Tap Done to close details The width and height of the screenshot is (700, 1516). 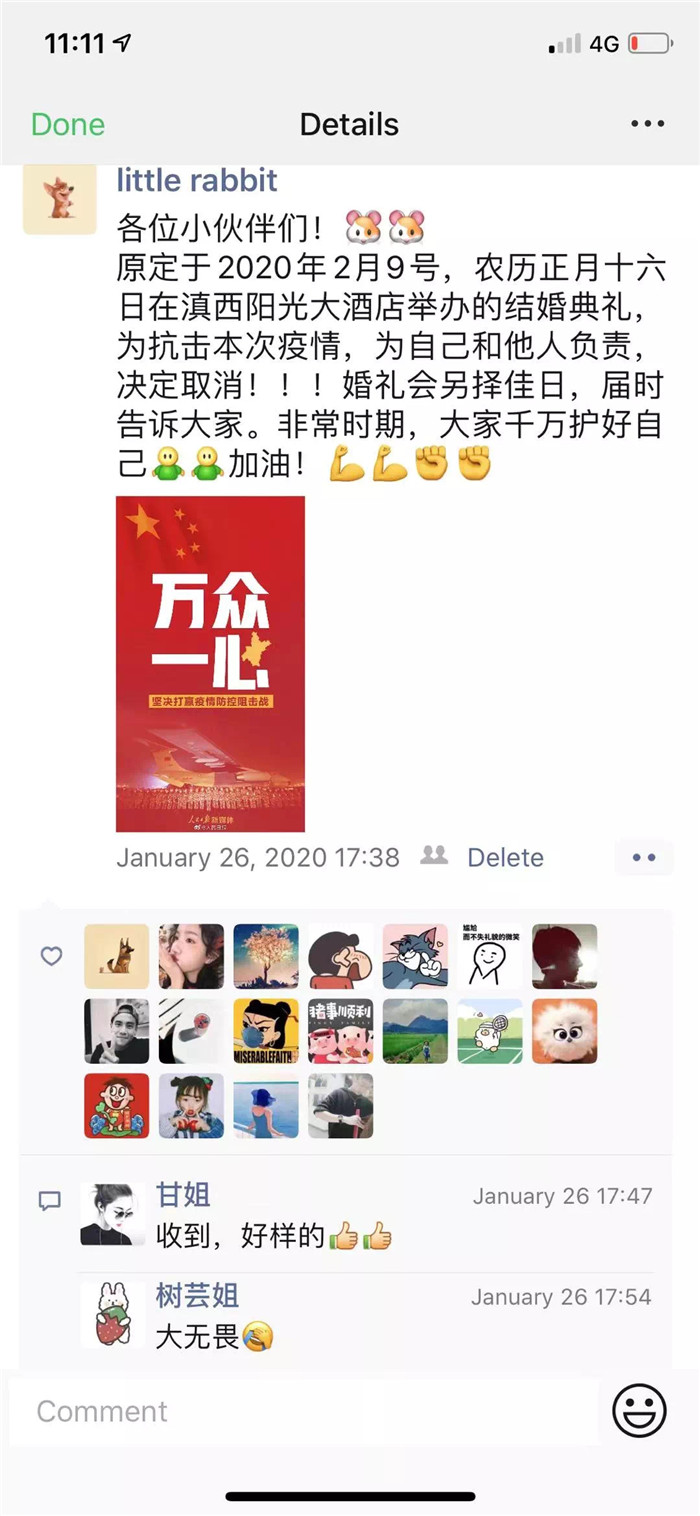pyautogui.click(x=68, y=125)
